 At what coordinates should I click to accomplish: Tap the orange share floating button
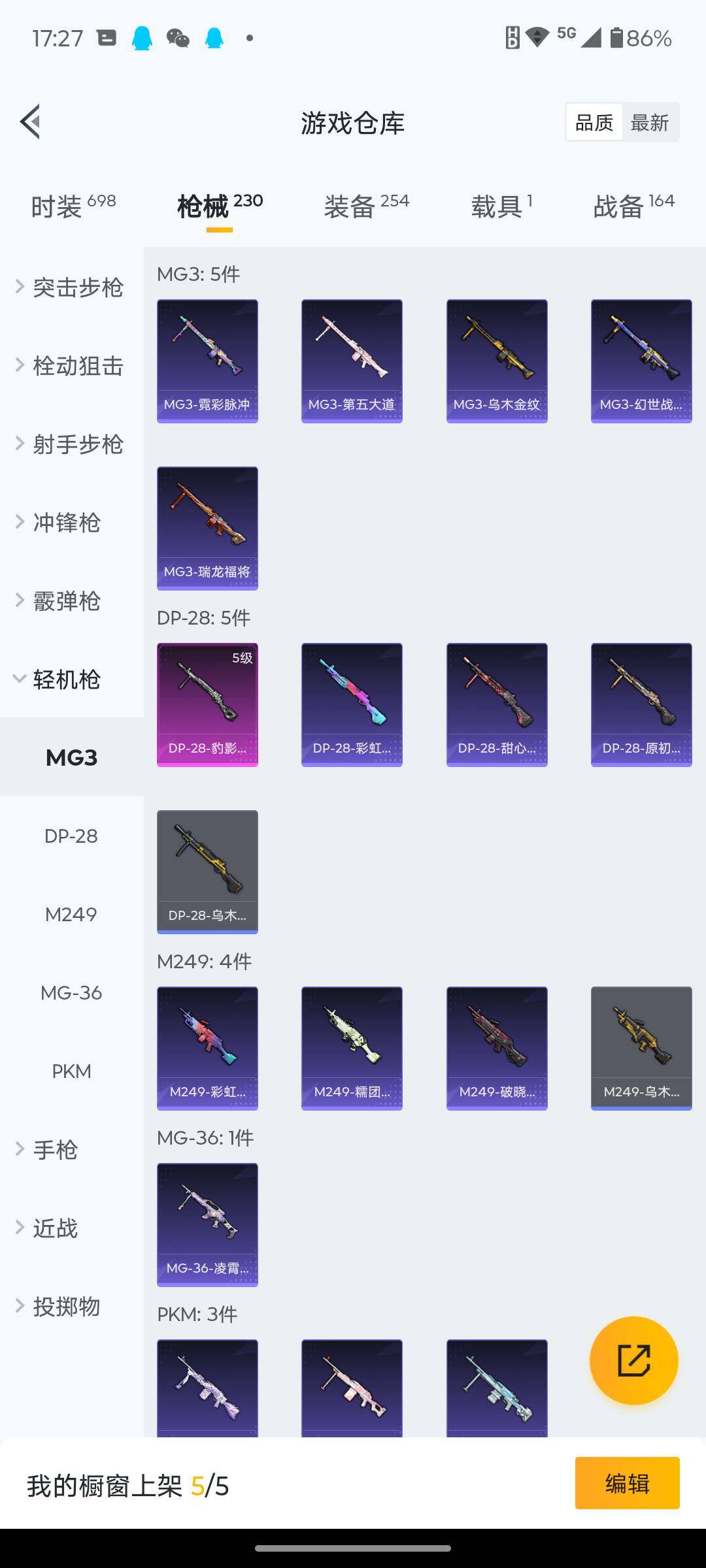(x=633, y=1360)
